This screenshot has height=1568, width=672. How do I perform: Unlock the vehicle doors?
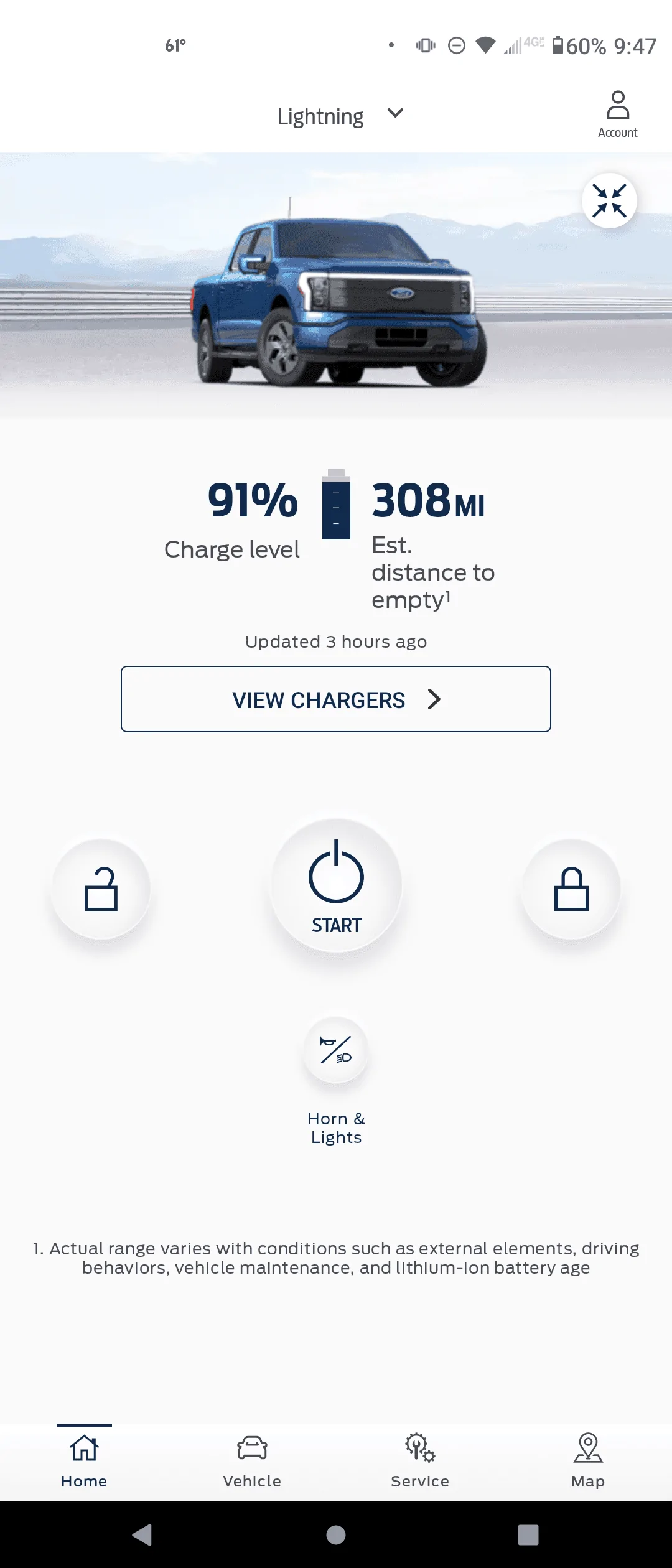pos(101,889)
